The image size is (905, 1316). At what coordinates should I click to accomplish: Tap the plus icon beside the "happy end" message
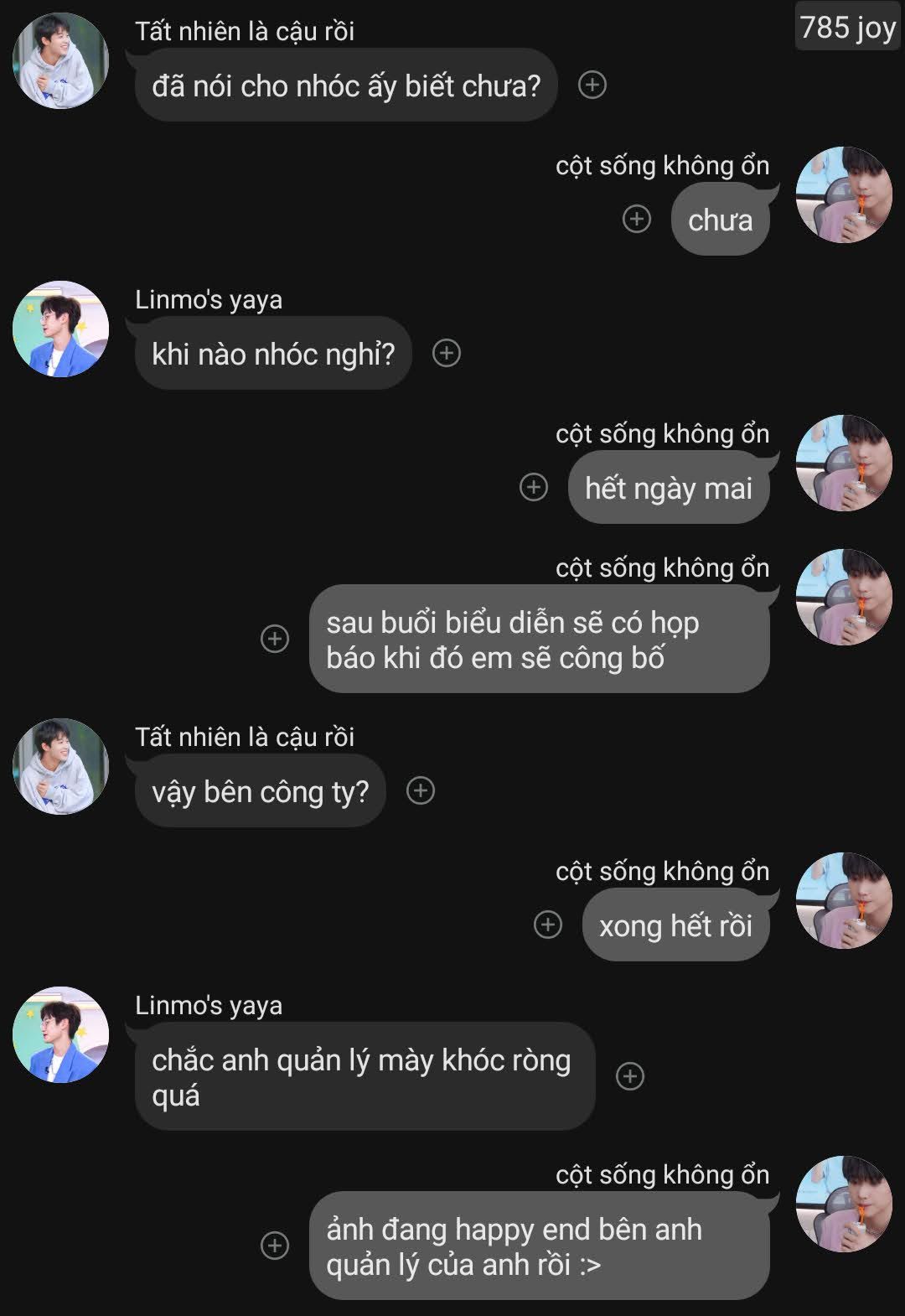pos(275,1246)
